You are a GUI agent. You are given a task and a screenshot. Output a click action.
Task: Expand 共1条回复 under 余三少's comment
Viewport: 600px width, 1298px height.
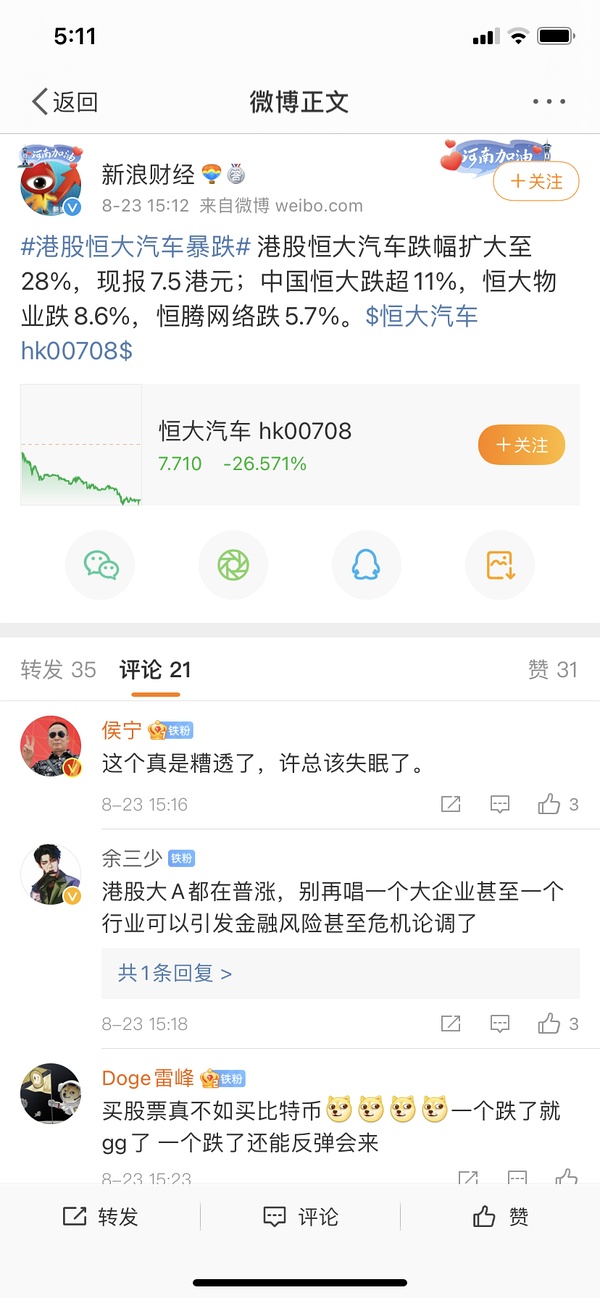[175, 972]
